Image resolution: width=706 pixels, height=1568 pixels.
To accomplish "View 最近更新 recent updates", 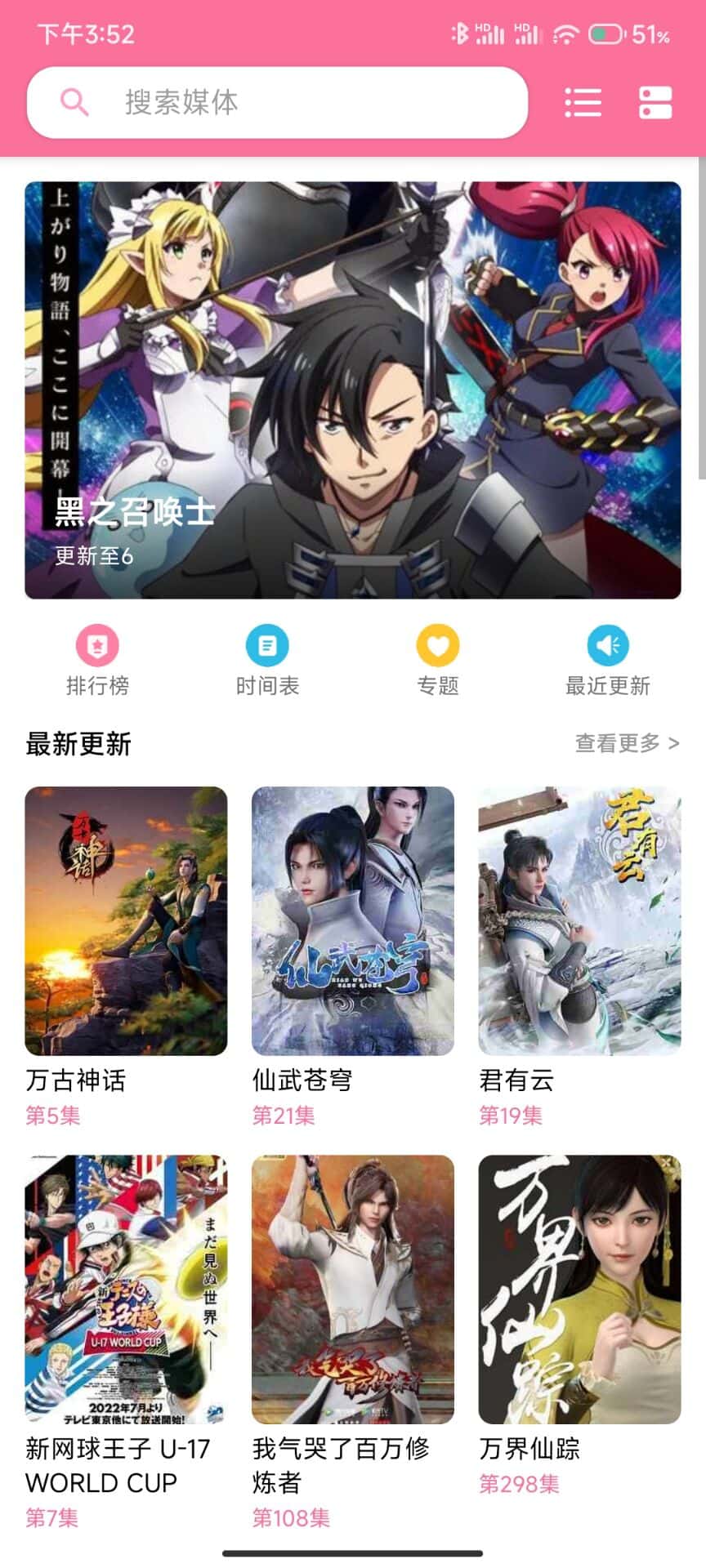I will point(608,660).
